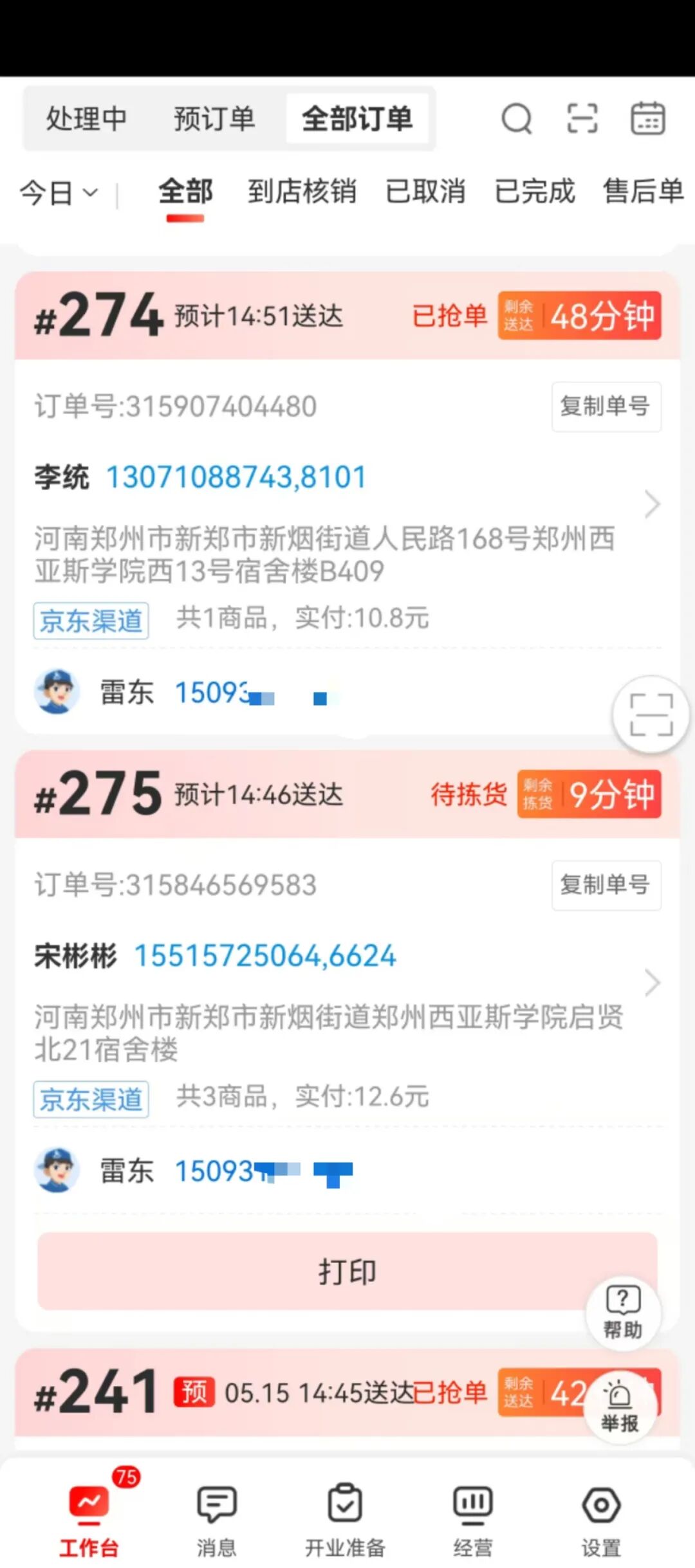
Task: Show 售后单 orders
Action: click(643, 192)
